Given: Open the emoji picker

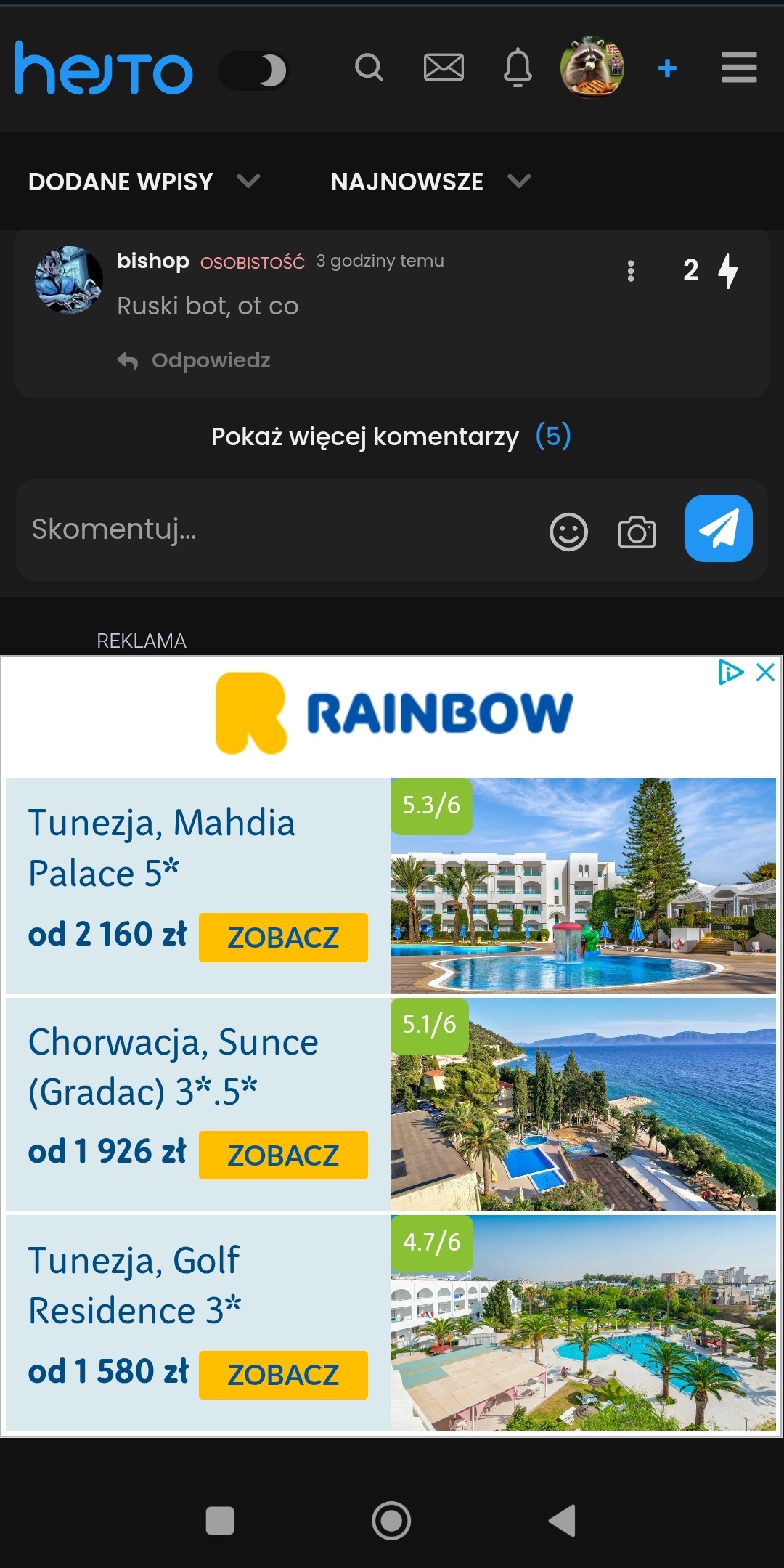Looking at the screenshot, I should 568,532.
